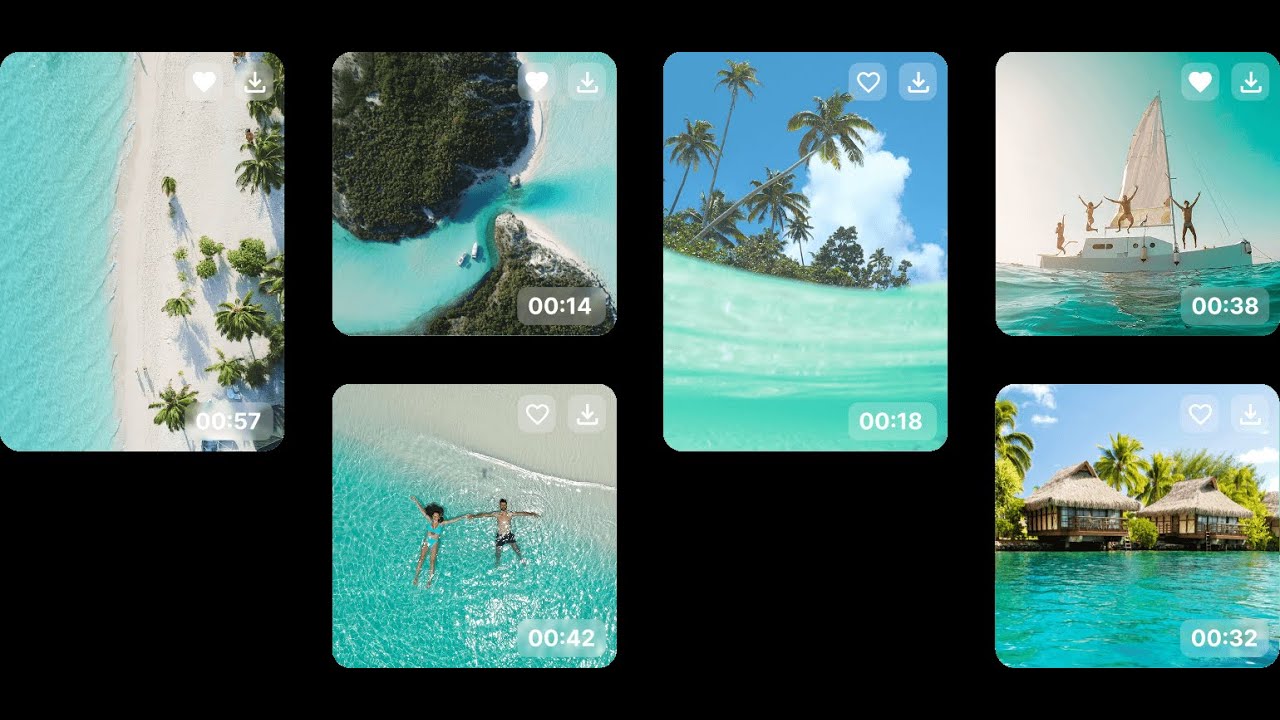Download the 00:38 sailboat video

pyautogui.click(x=1250, y=82)
